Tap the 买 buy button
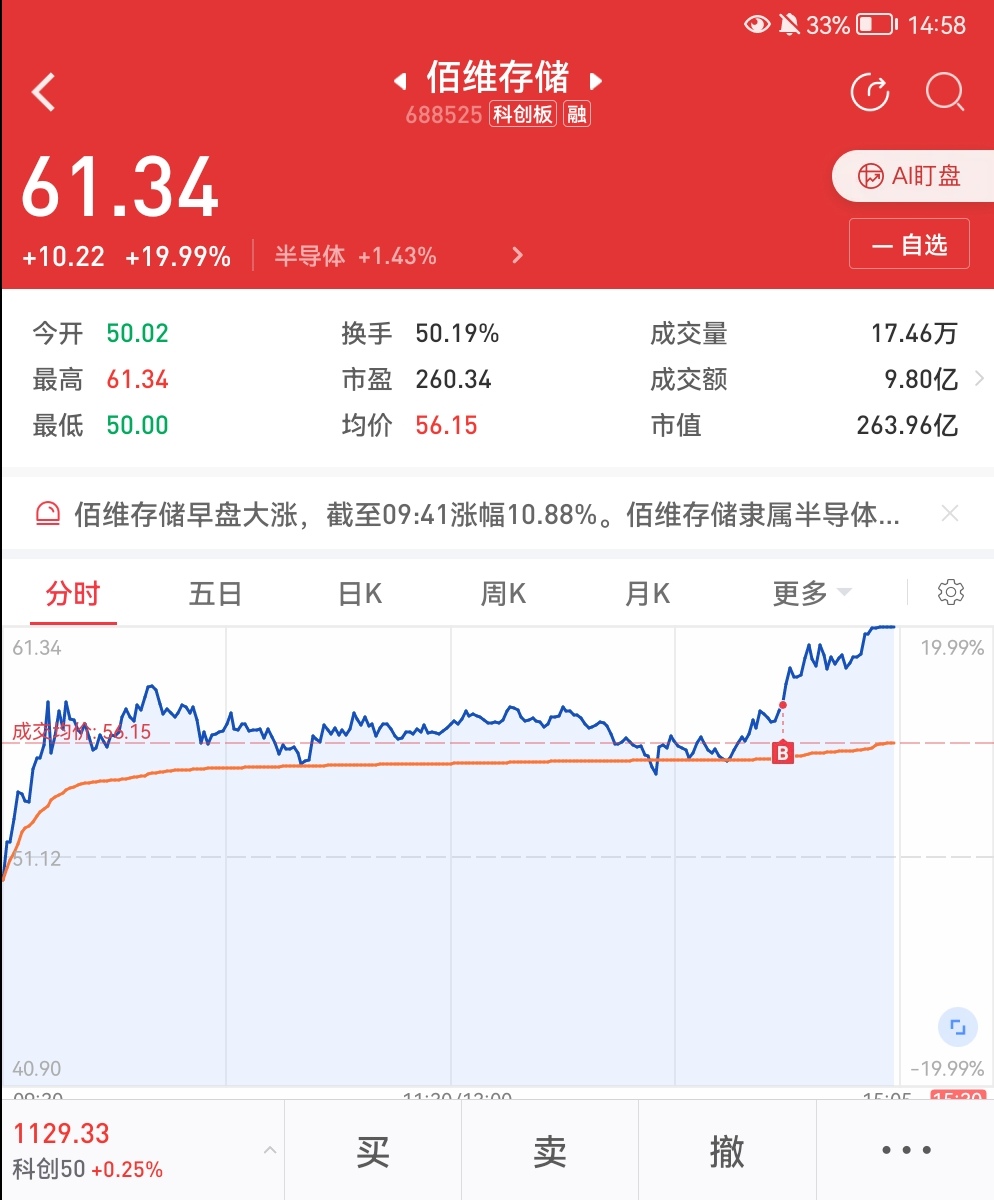The width and height of the screenshot is (994, 1200). [x=372, y=1152]
